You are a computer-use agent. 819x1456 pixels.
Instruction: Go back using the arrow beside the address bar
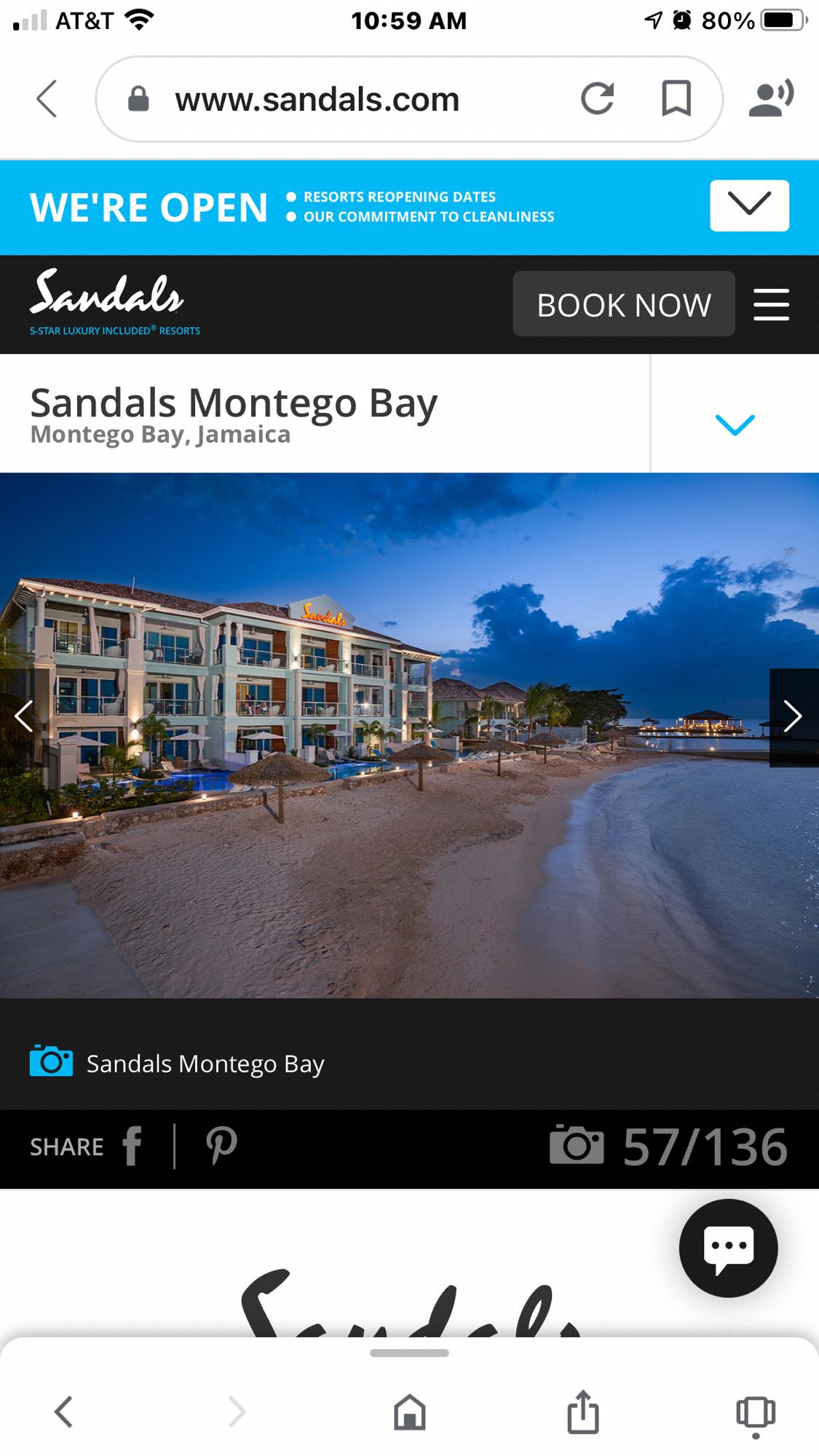pos(47,99)
